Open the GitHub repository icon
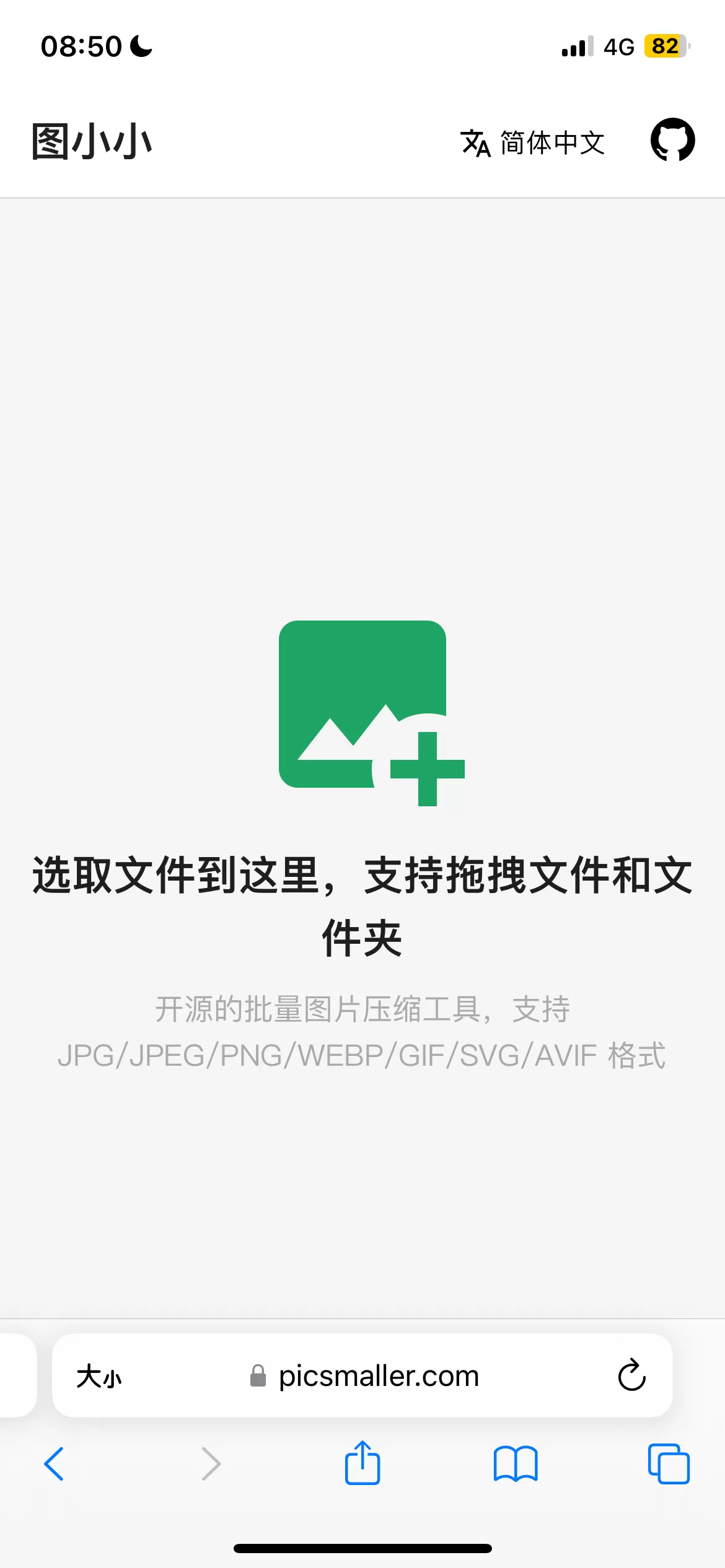This screenshot has height=1568, width=725. [x=672, y=140]
